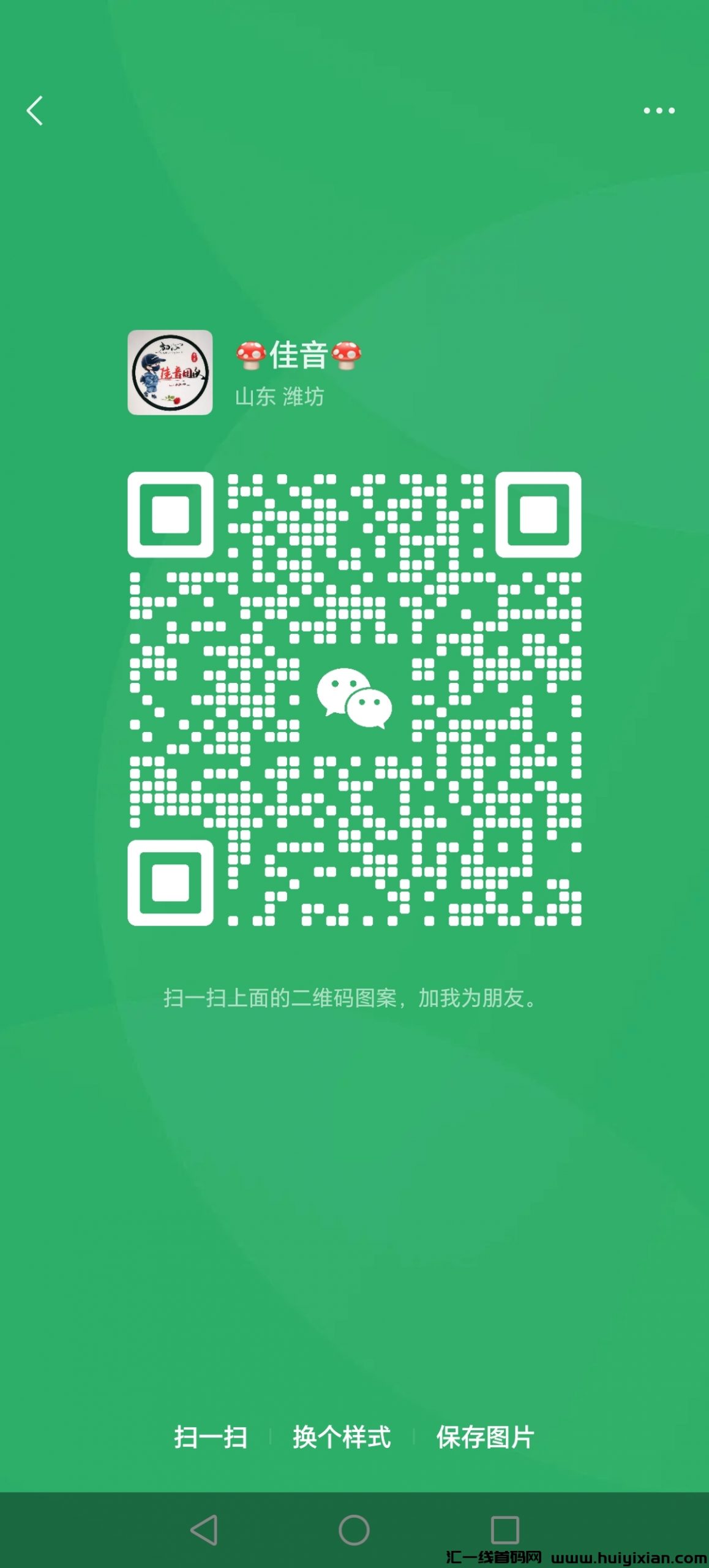Open account details via nickname 佳音
709x1568 pixels.
pyautogui.click(x=298, y=353)
